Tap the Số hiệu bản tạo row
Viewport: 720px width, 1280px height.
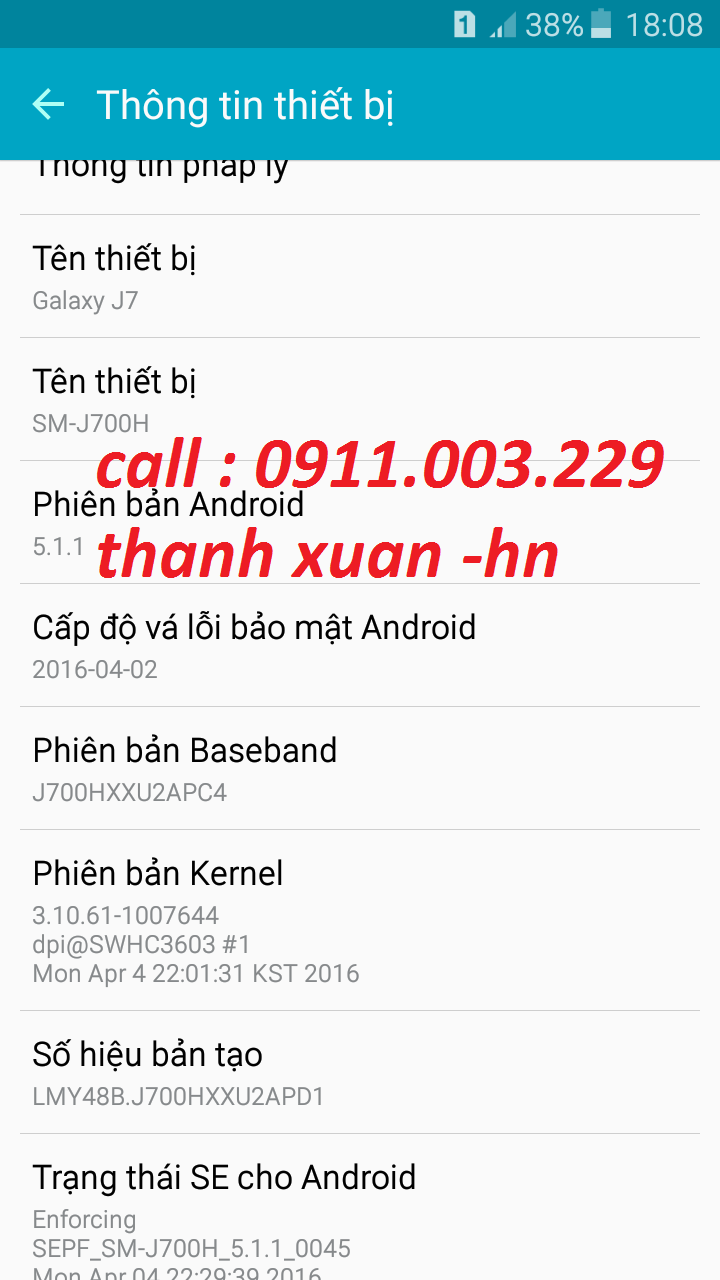pyautogui.click(x=360, y=1072)
